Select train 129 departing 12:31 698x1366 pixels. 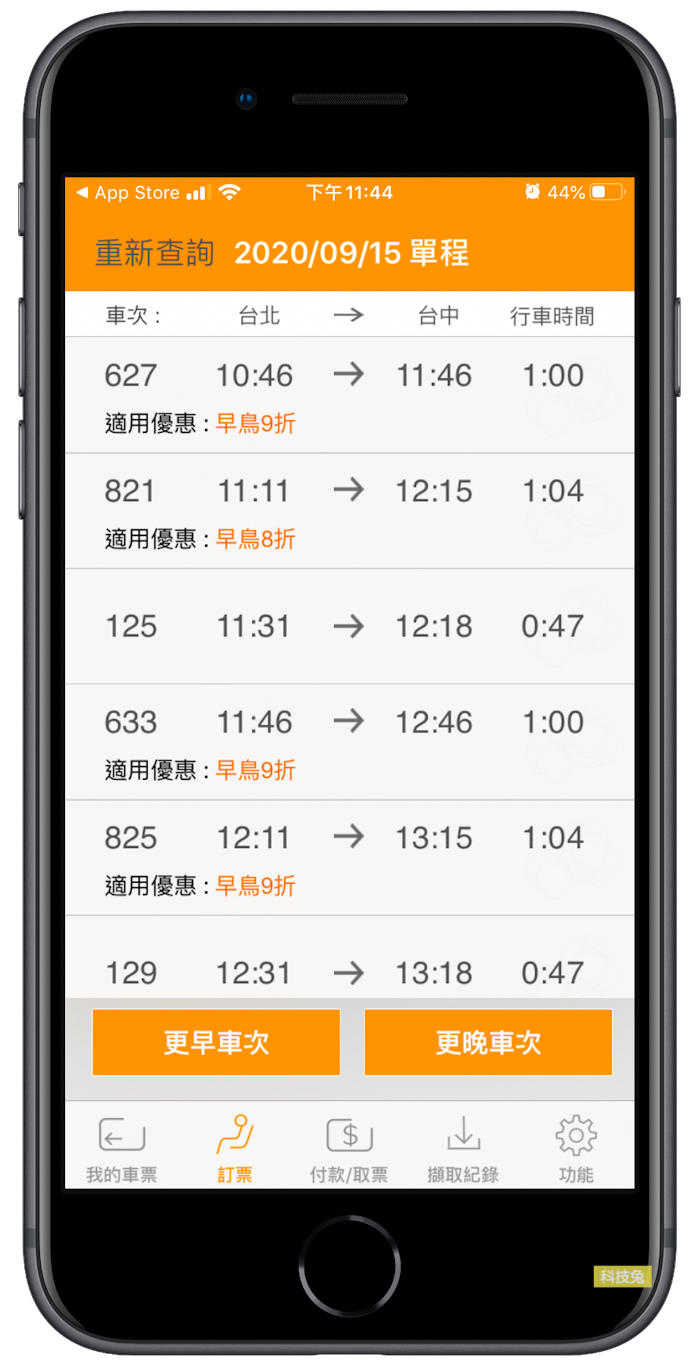[349, 957]
